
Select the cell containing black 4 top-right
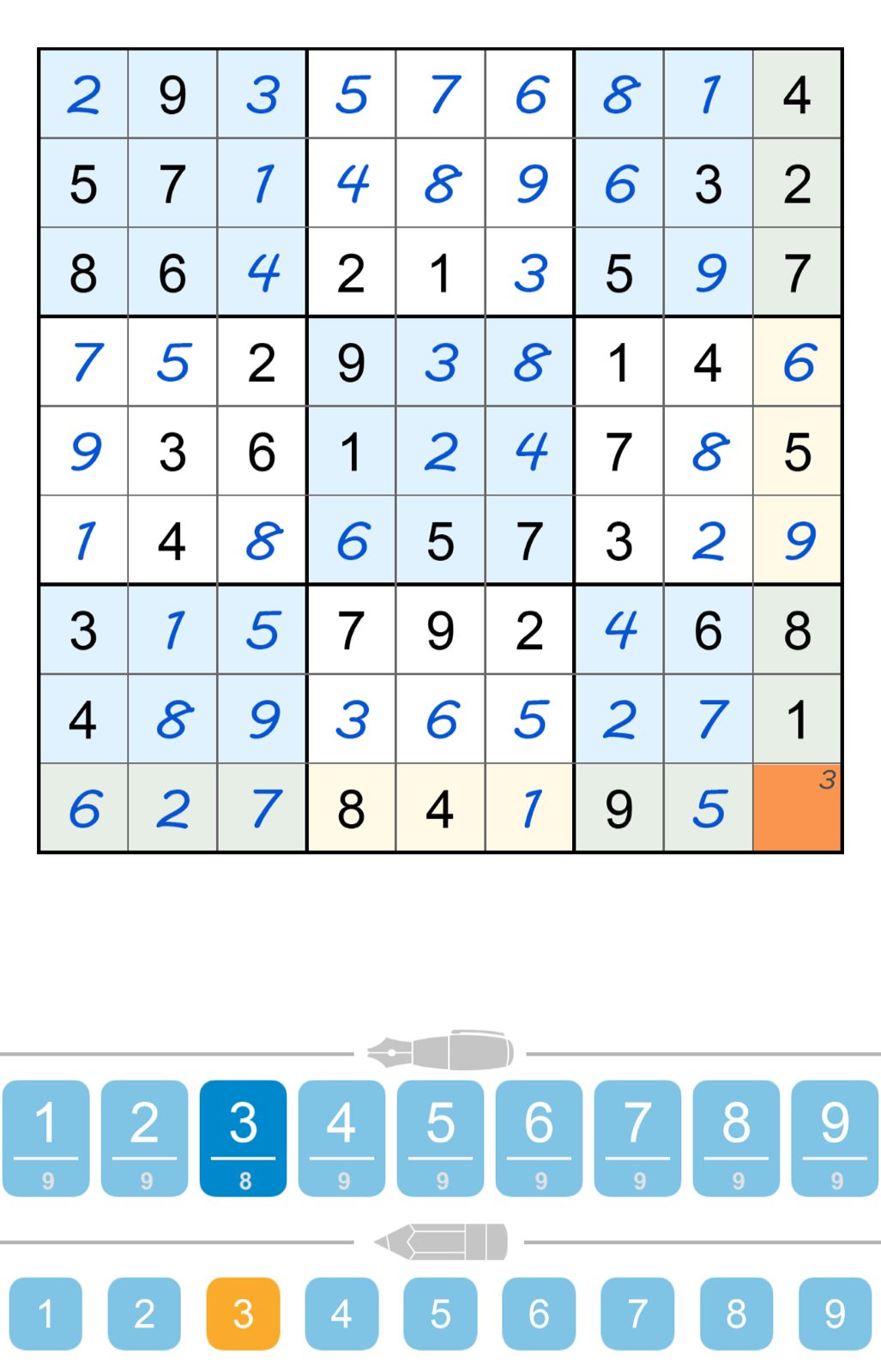[x=797, y=95]
